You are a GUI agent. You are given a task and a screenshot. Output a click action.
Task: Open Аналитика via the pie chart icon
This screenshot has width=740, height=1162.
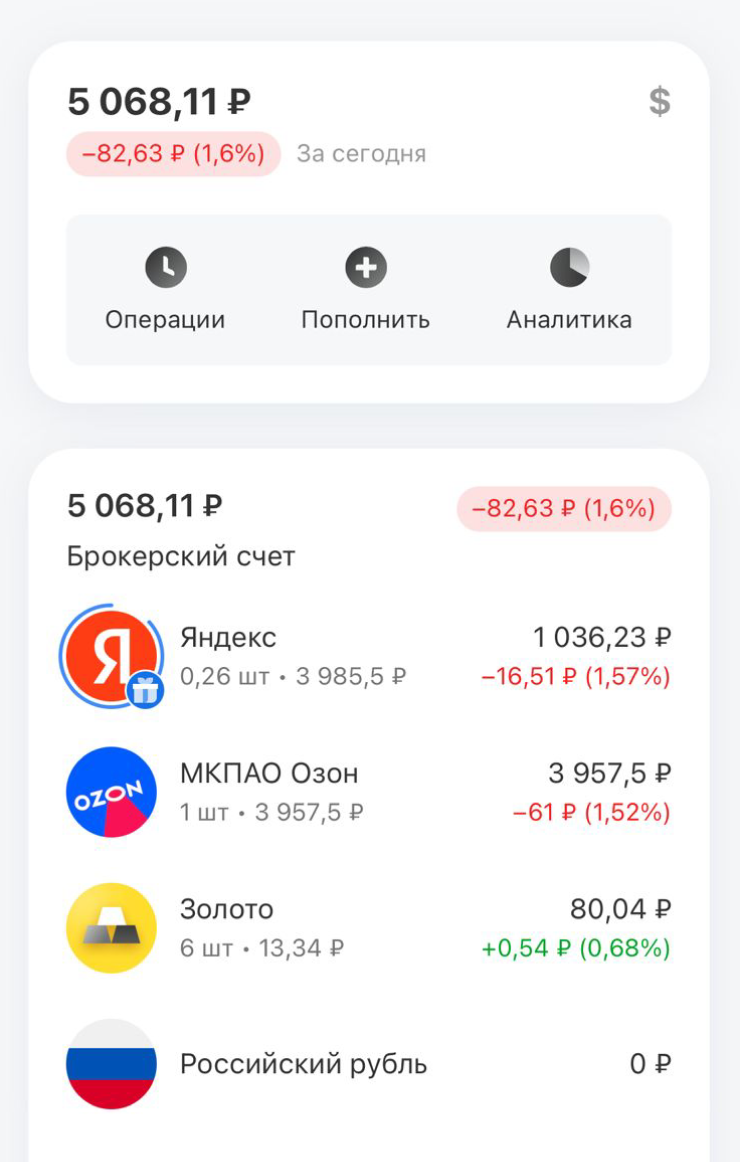tap(569, 267)
